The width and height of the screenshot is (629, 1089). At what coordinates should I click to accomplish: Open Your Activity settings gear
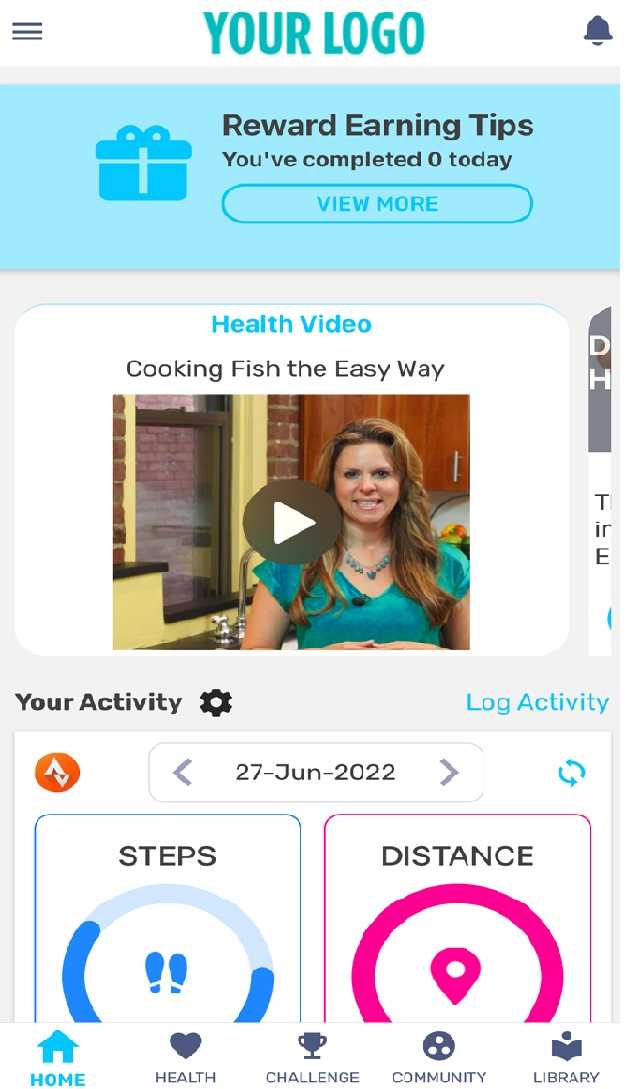[216, 703]
